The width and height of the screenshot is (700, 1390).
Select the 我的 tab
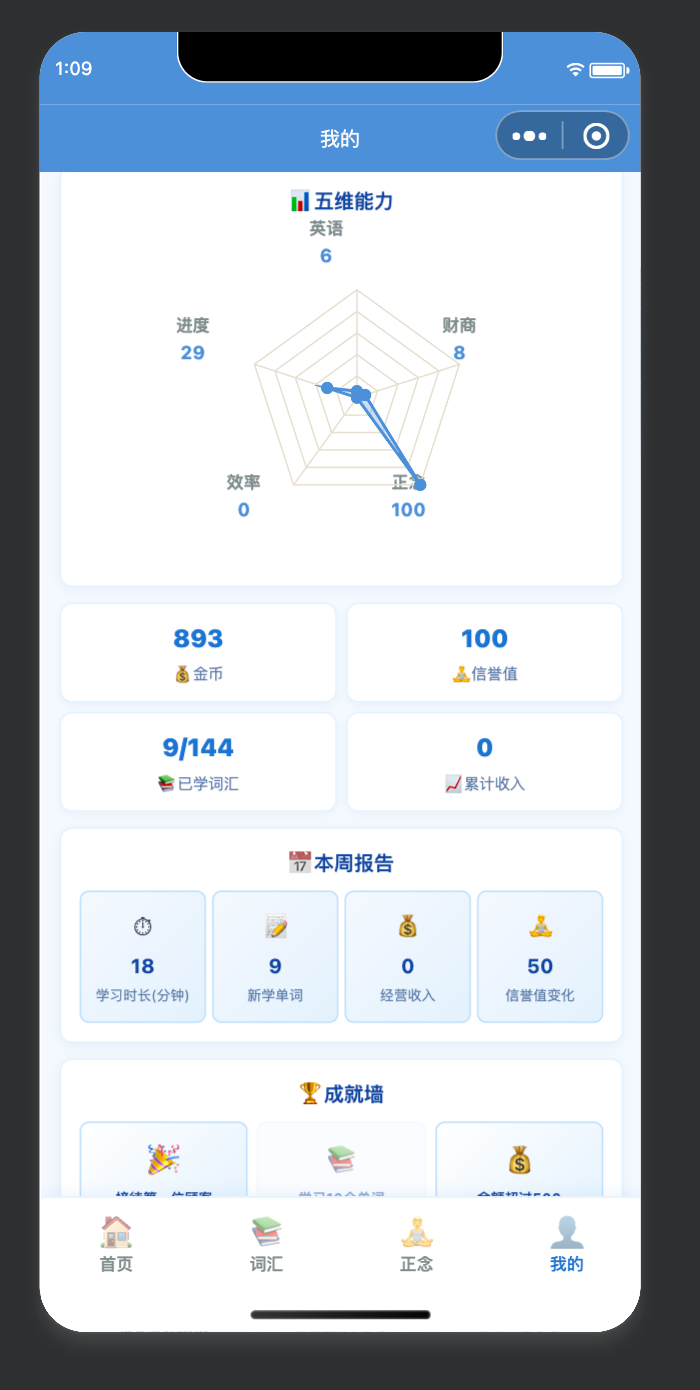pos(566,1245)
